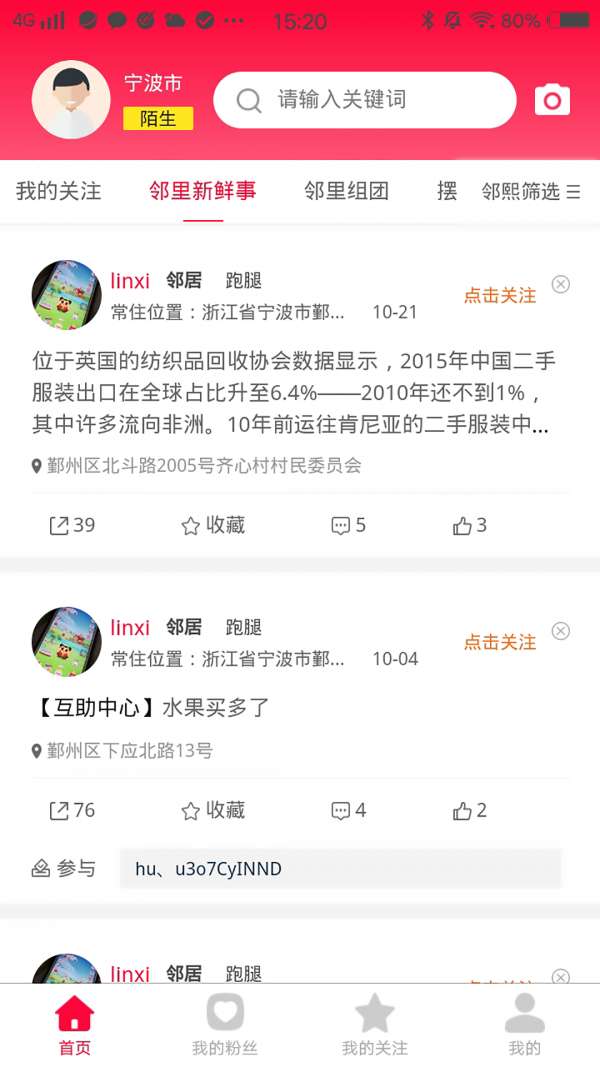
Task: Like the 水果买多了 post
Action: coord(469,810)
